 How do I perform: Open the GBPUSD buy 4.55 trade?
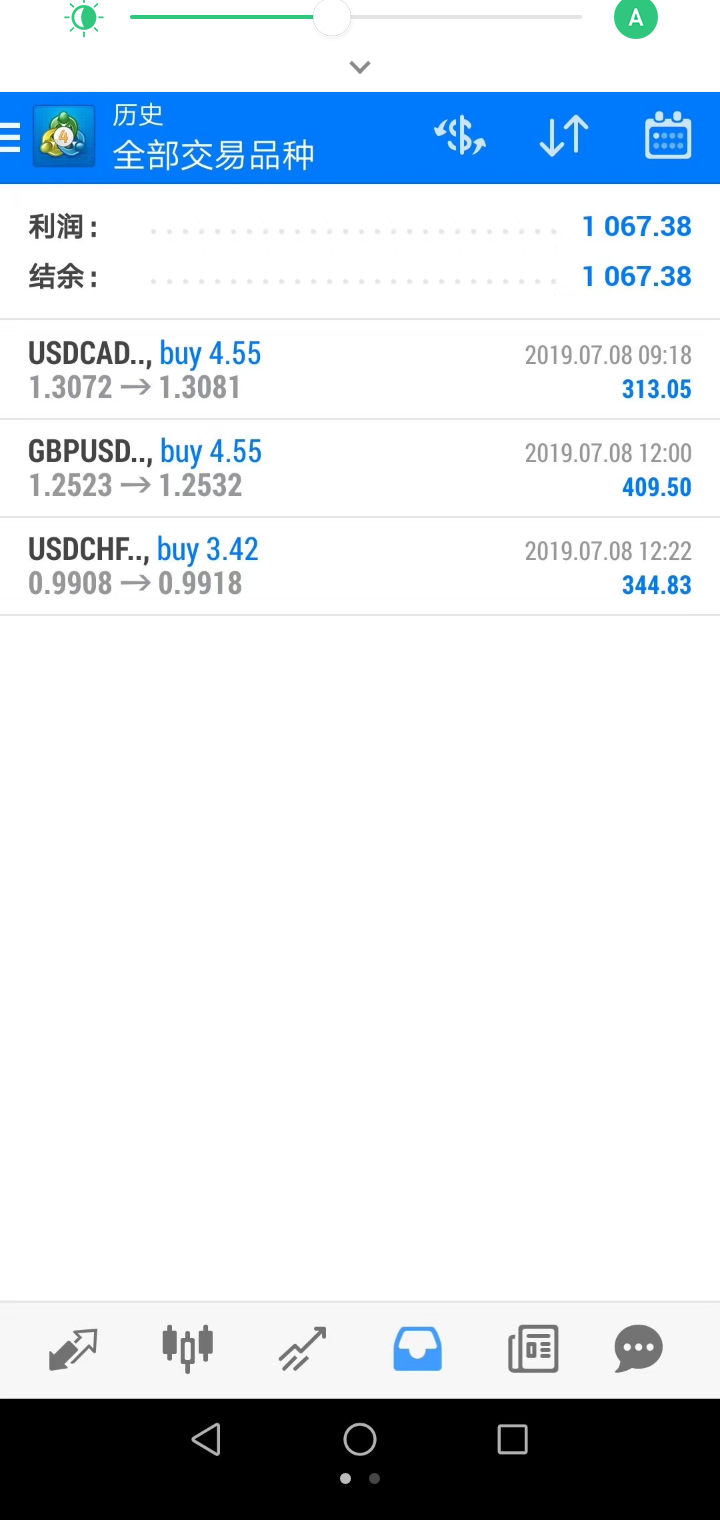click(360, 468)
